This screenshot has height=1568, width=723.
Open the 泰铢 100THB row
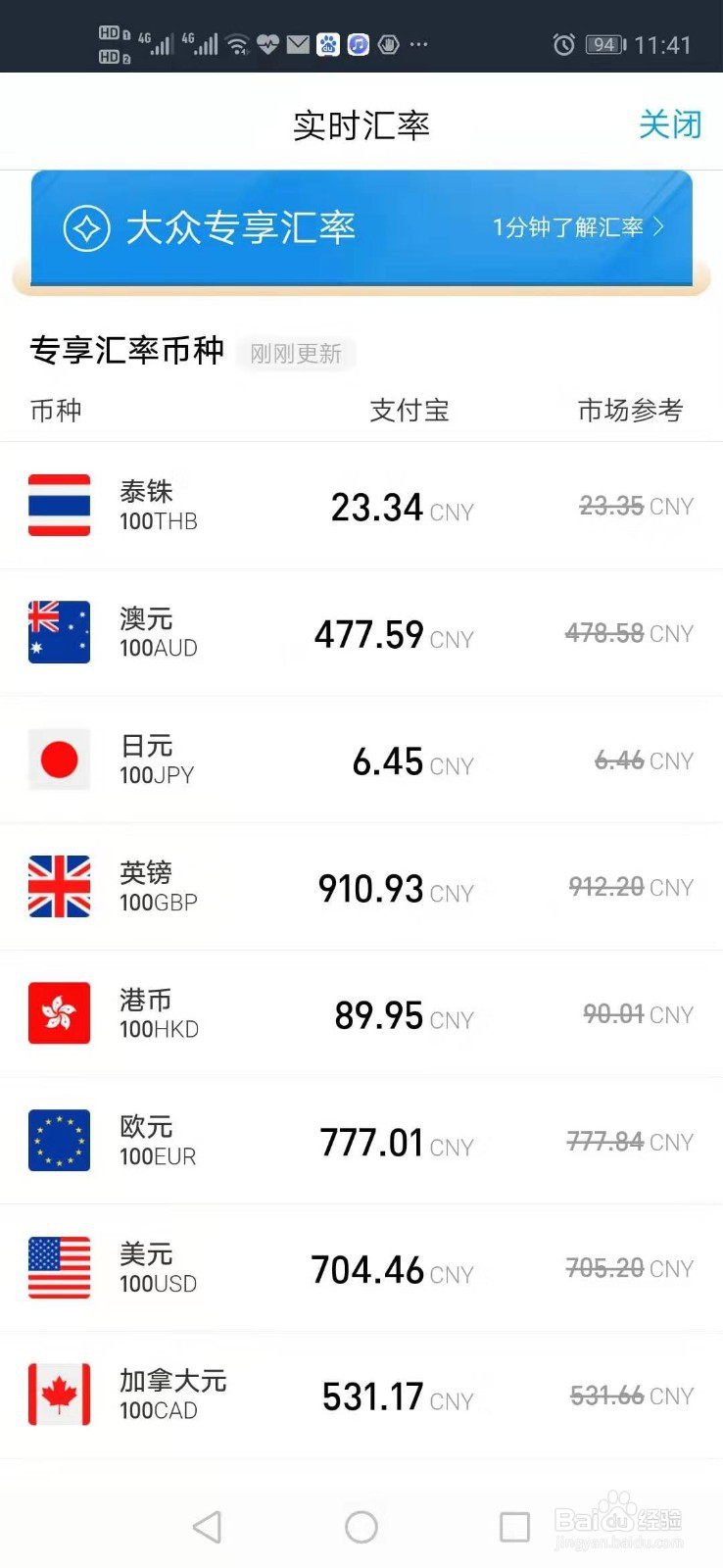click(361, 506)
